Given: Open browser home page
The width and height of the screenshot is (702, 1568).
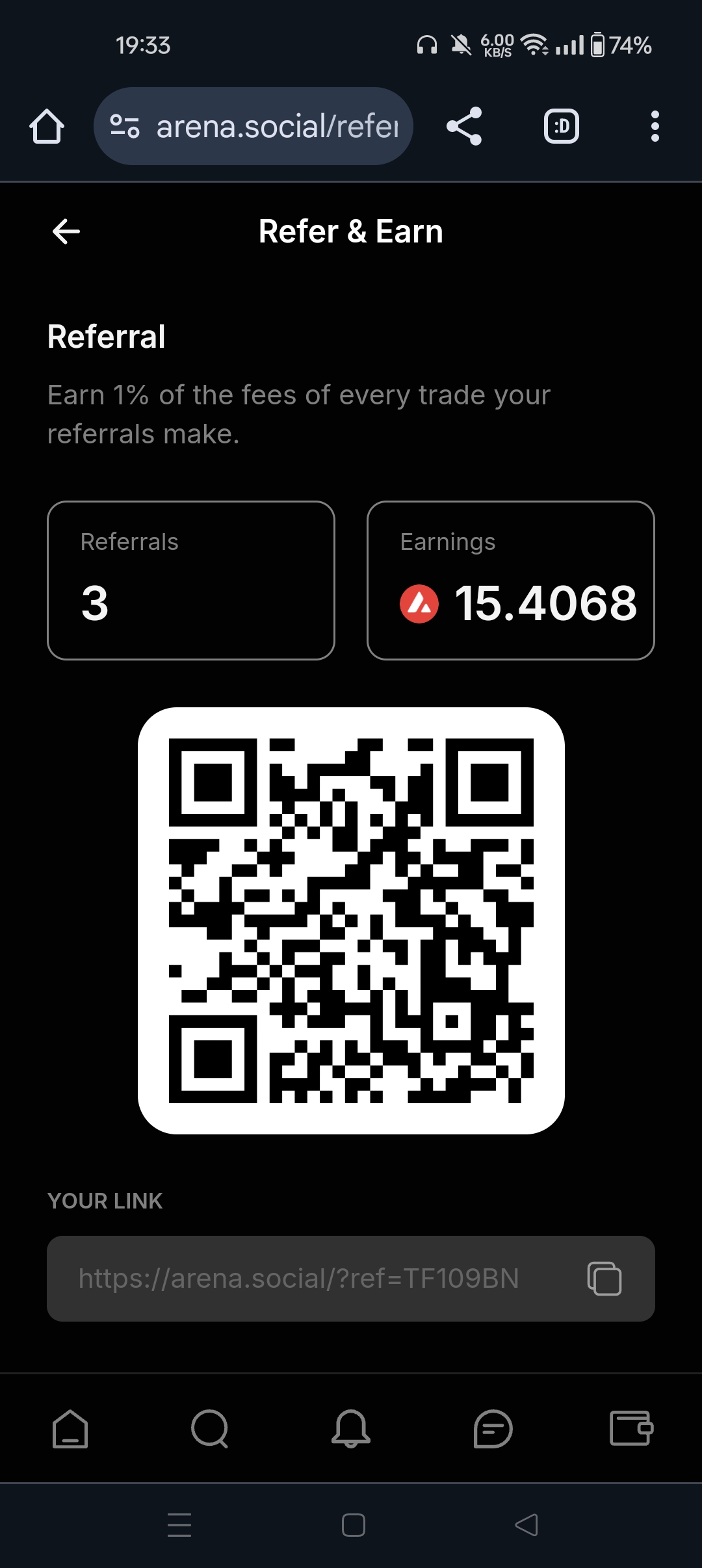Looking at the screenshot, I should (x=47, y=126).
